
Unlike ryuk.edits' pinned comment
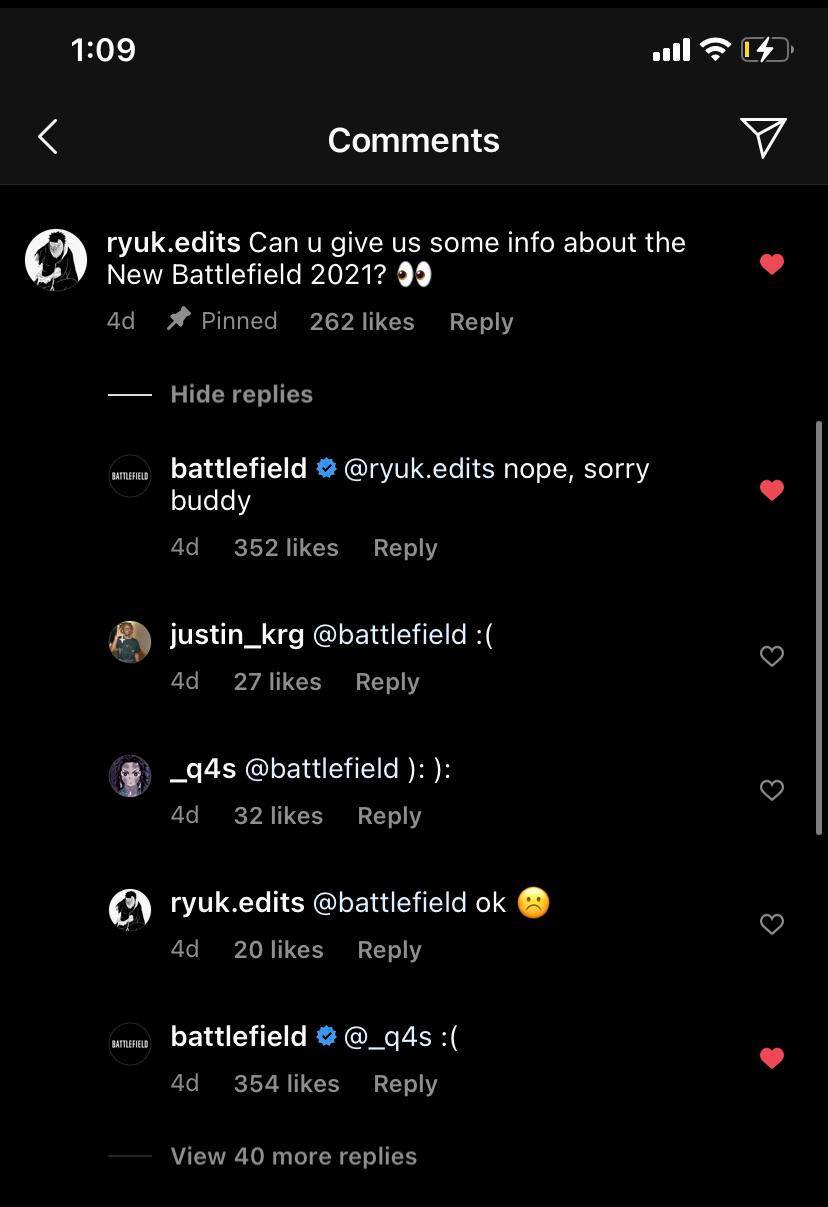[x=771, y=264]
